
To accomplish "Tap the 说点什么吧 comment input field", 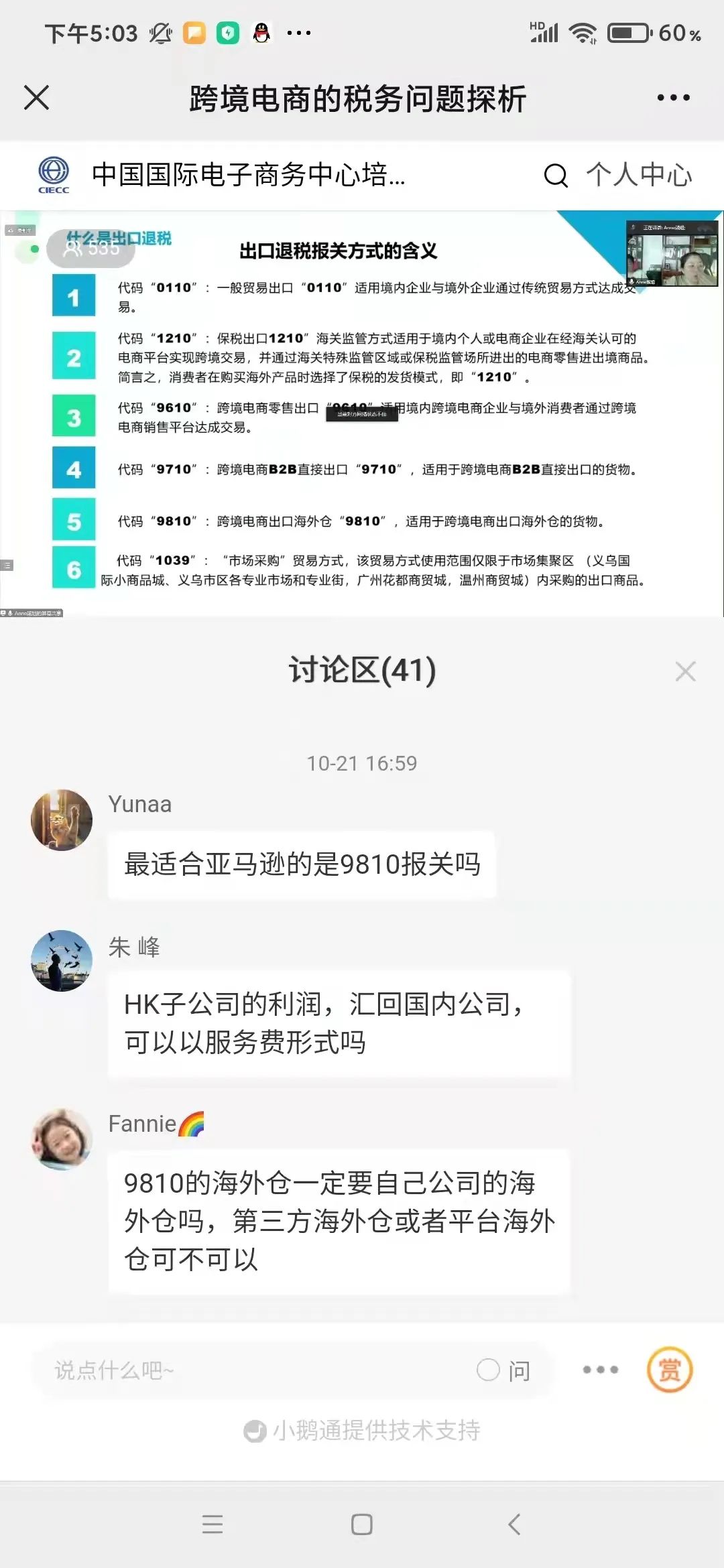I will click(x=248, y=1370).
